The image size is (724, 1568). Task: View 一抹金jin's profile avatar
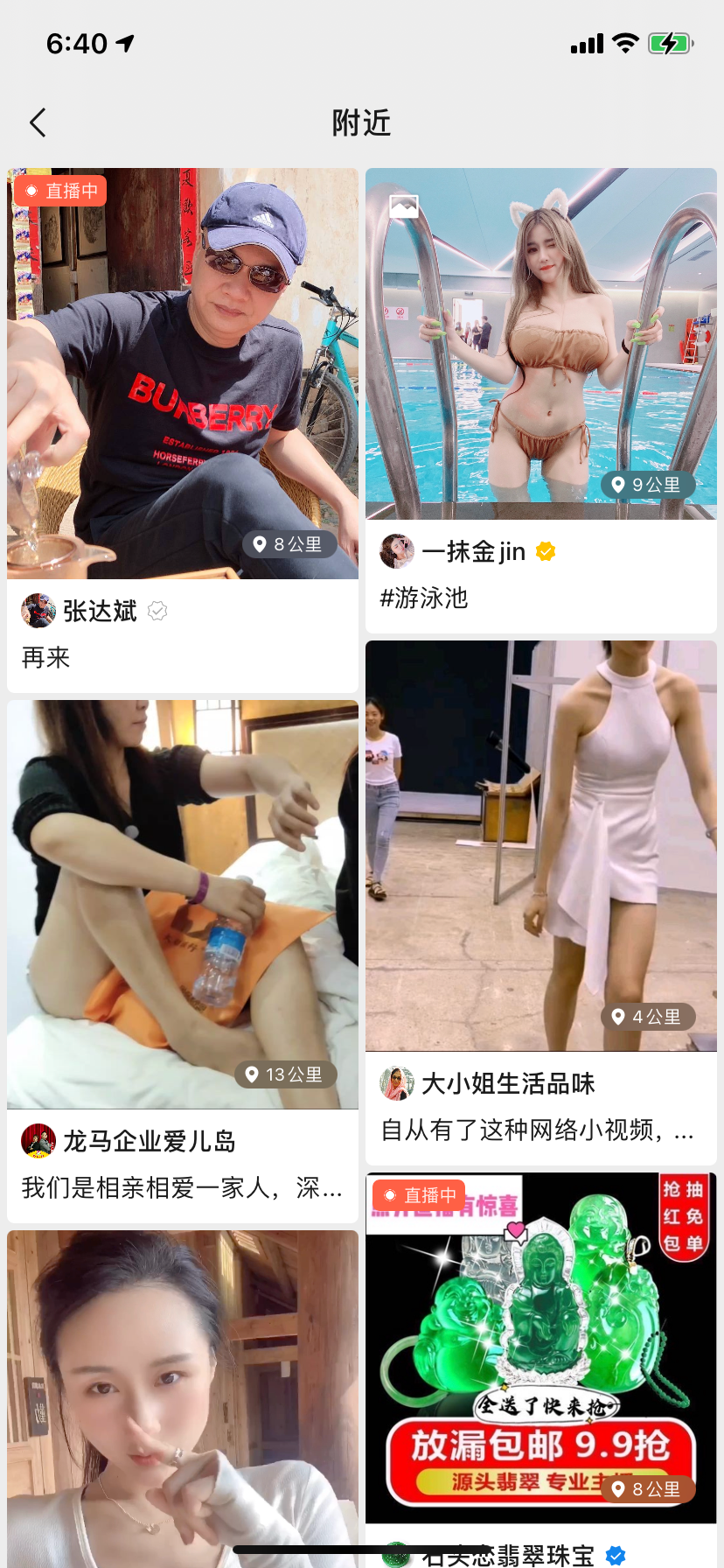tap(397, 551)
